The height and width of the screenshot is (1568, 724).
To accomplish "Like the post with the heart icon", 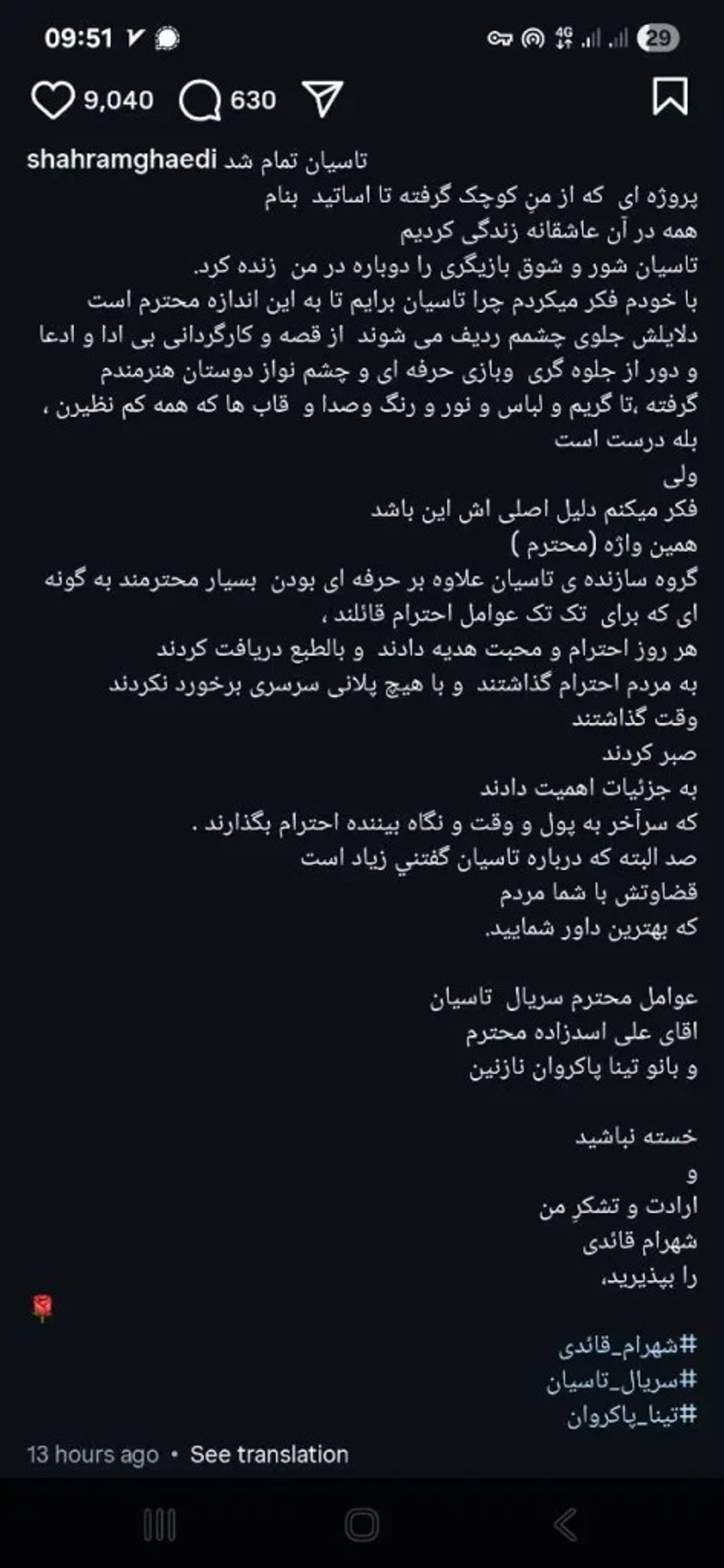I will 52,100.
